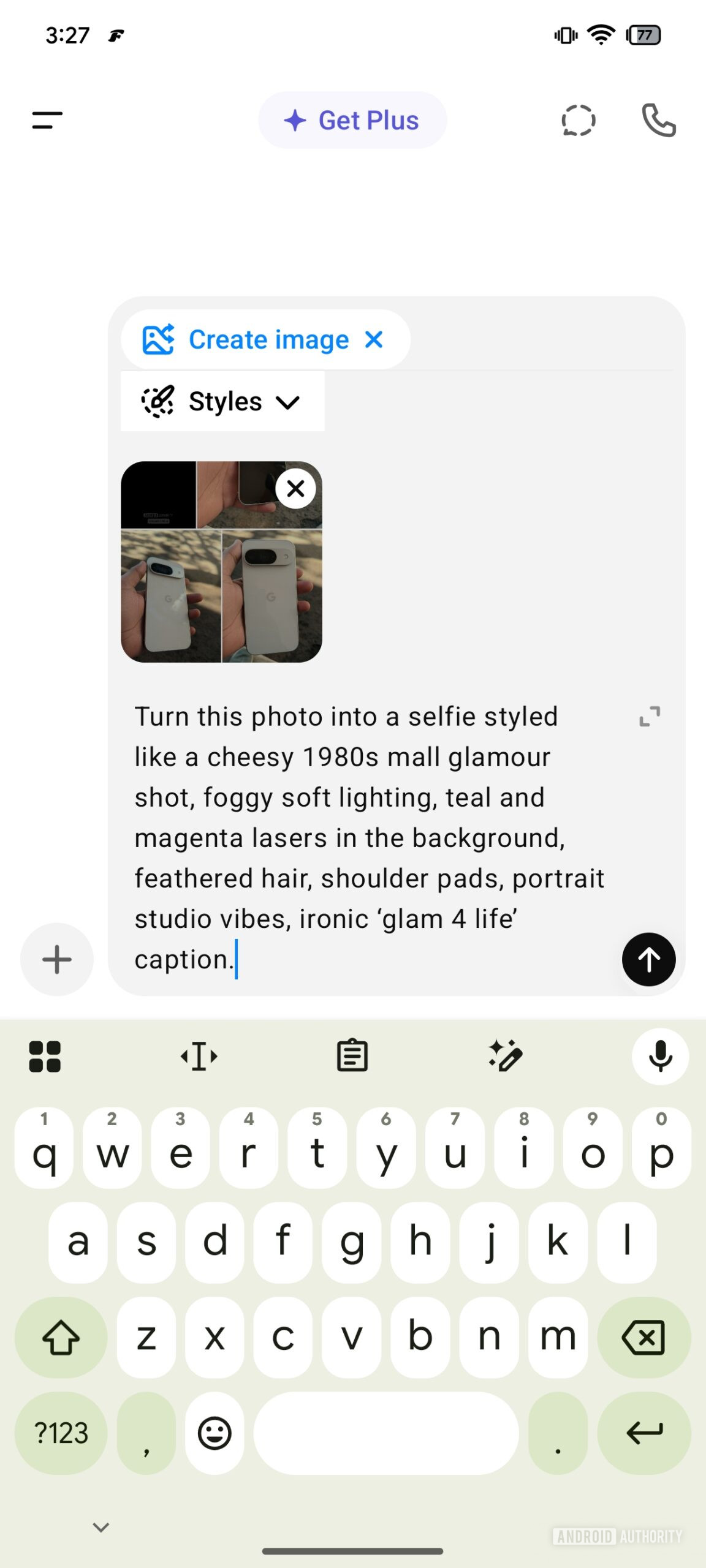706x1568 pixels.
Task: Open the keyboard's magic pen writing tools
Action: (x=506, y=1056)
